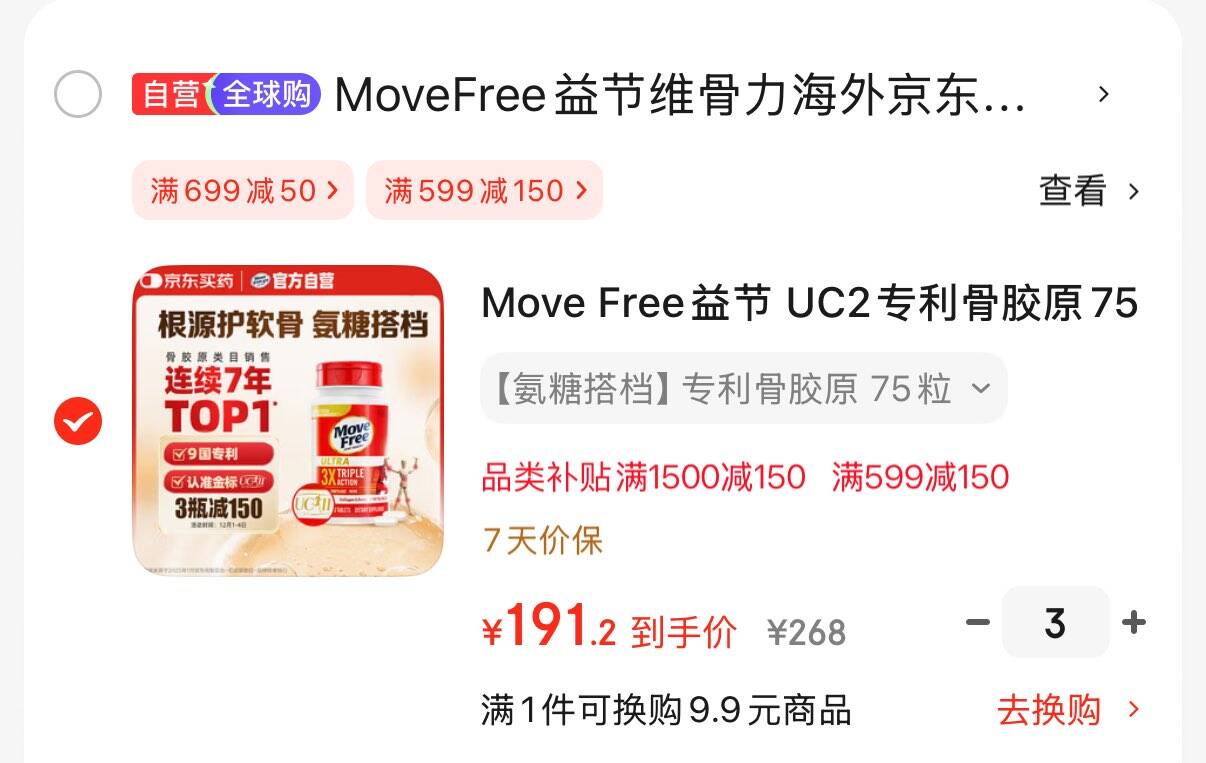Open 查看 to view the promotions
This screenshot has height=763, width=1206.
point(1089,190)
